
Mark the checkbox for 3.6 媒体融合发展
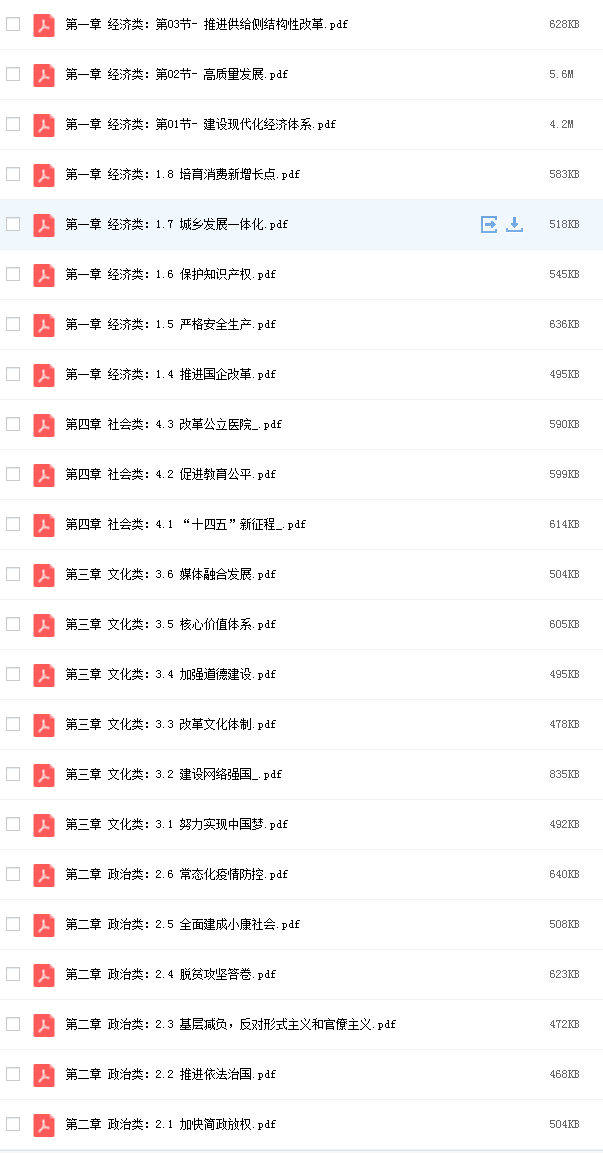pos(13,574)
